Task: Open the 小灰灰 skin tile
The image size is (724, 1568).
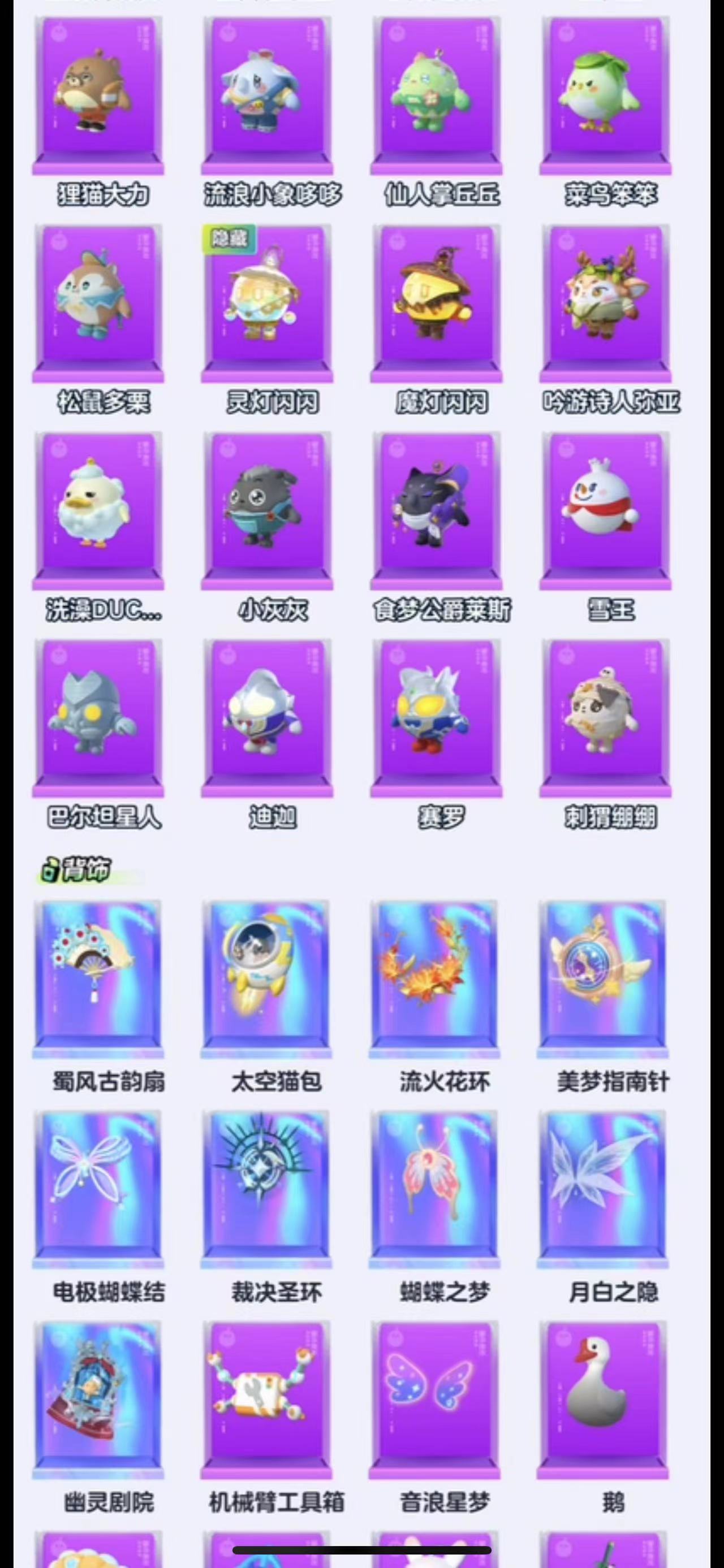Action: tap(268, 512)
